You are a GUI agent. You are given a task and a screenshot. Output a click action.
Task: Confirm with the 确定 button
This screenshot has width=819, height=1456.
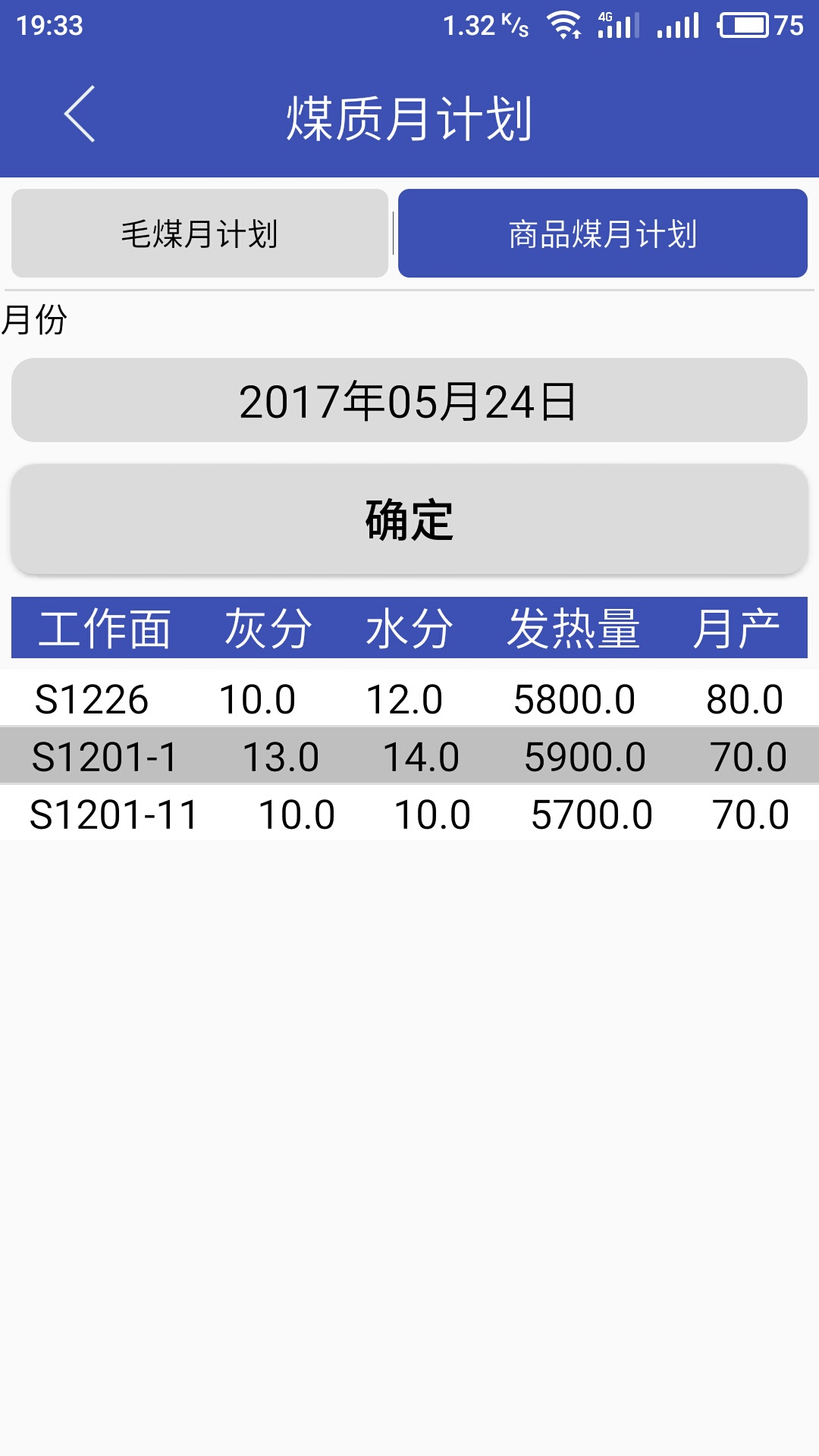(409, 520)
